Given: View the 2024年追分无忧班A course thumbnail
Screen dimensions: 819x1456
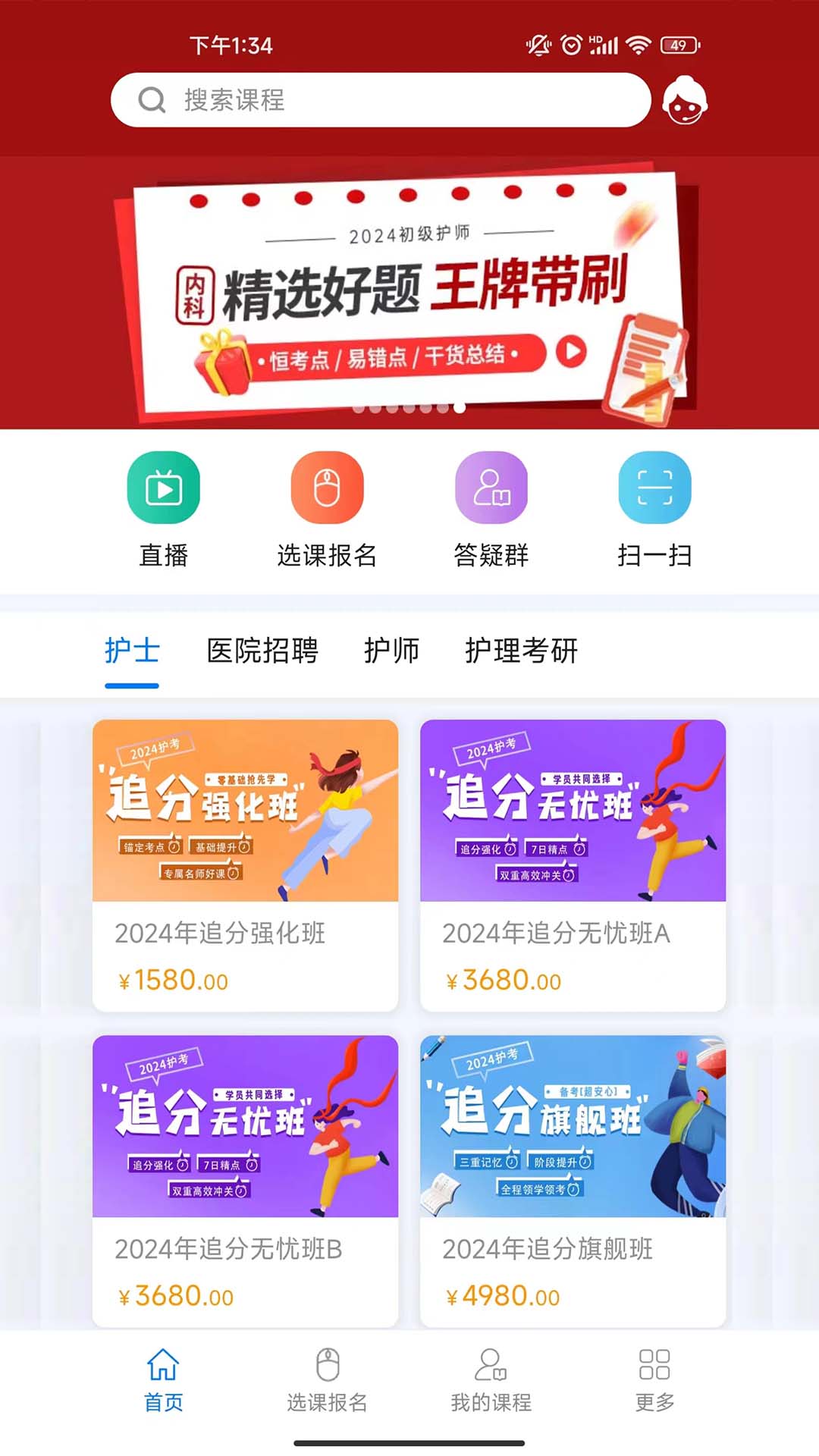Looking at the screenshot, I should 574,812.
